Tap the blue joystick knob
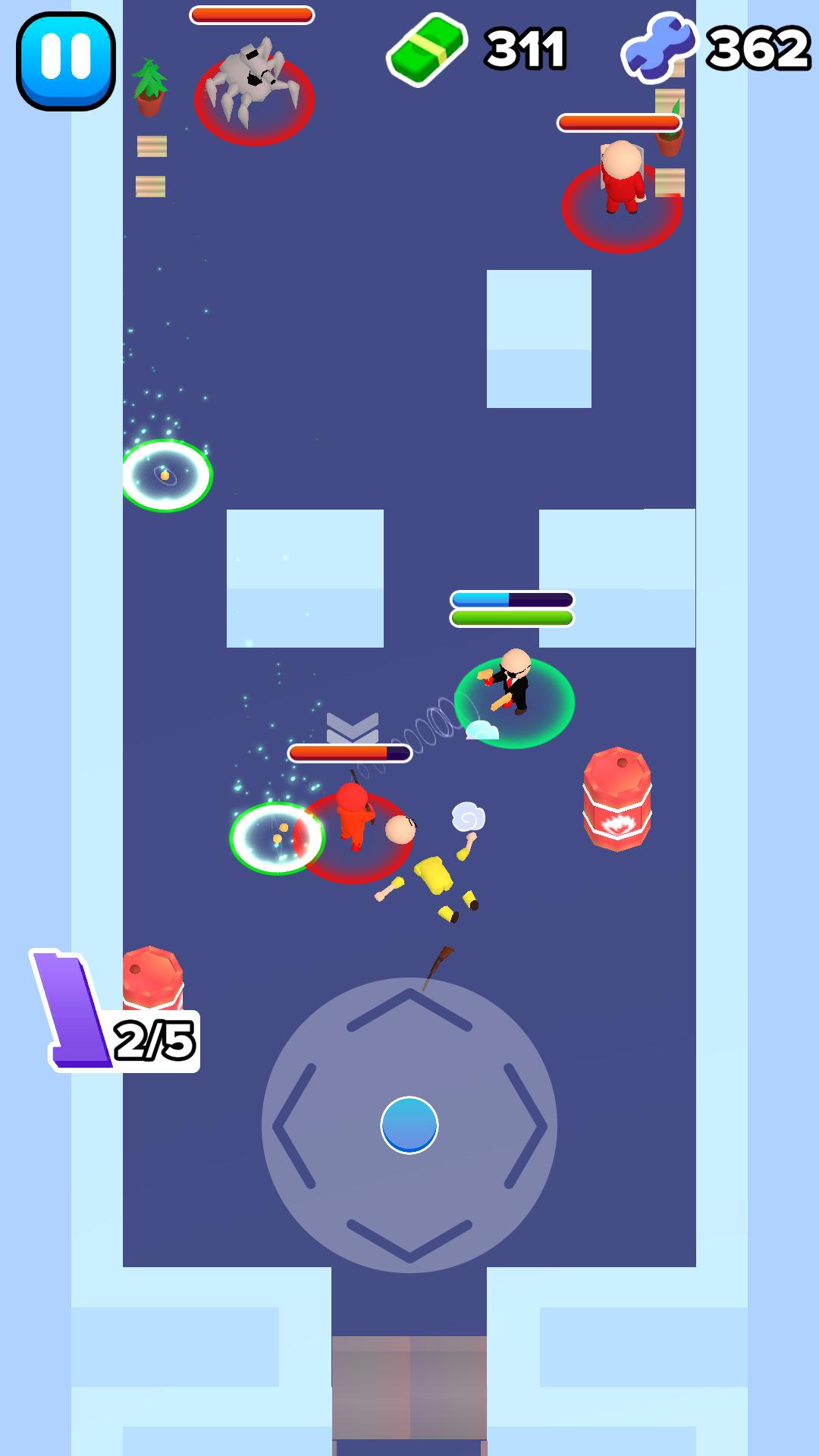Image resolution: width=819 pixels, height=1456 pixels. click(409, 1125)
